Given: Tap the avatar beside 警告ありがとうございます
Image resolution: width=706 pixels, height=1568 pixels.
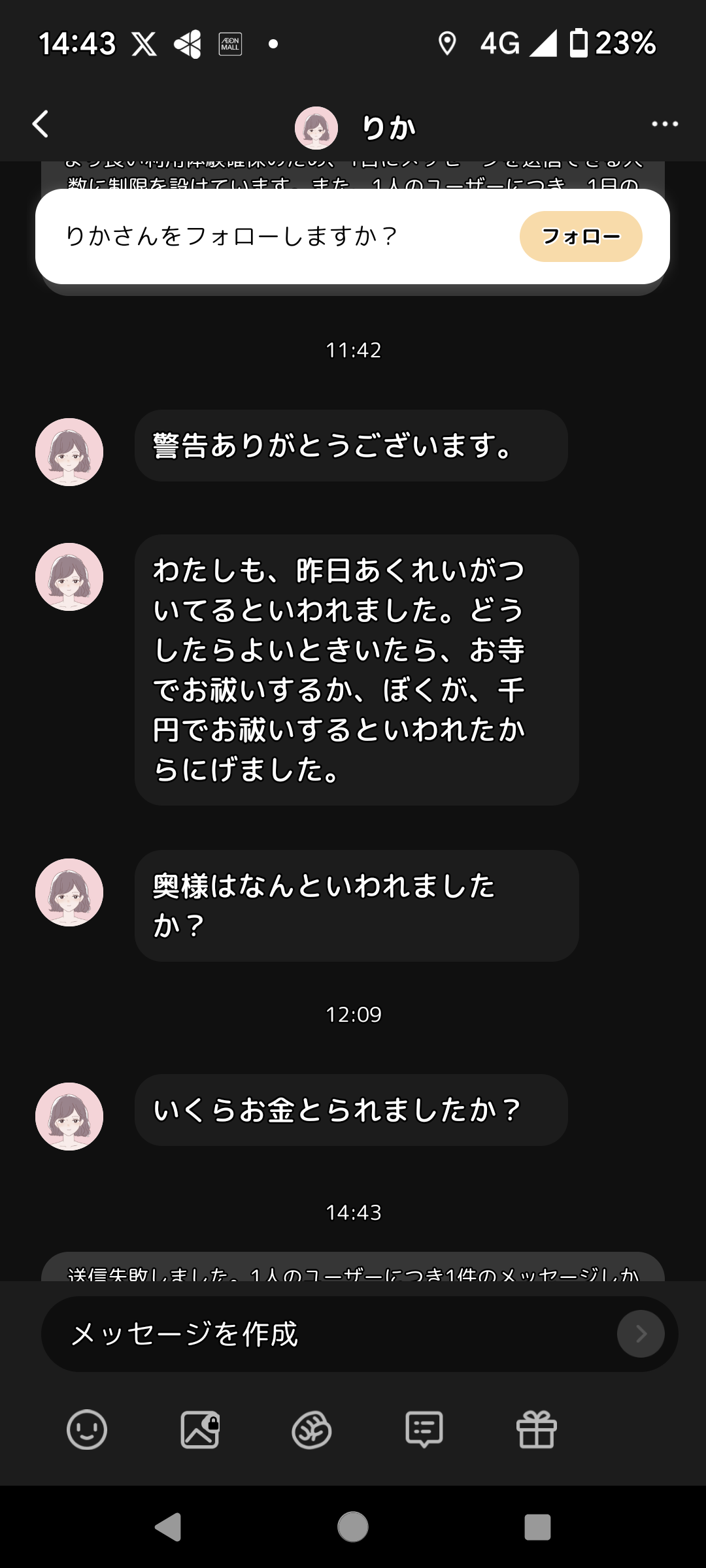Looking at the screenshot, I should click(69, 452).
